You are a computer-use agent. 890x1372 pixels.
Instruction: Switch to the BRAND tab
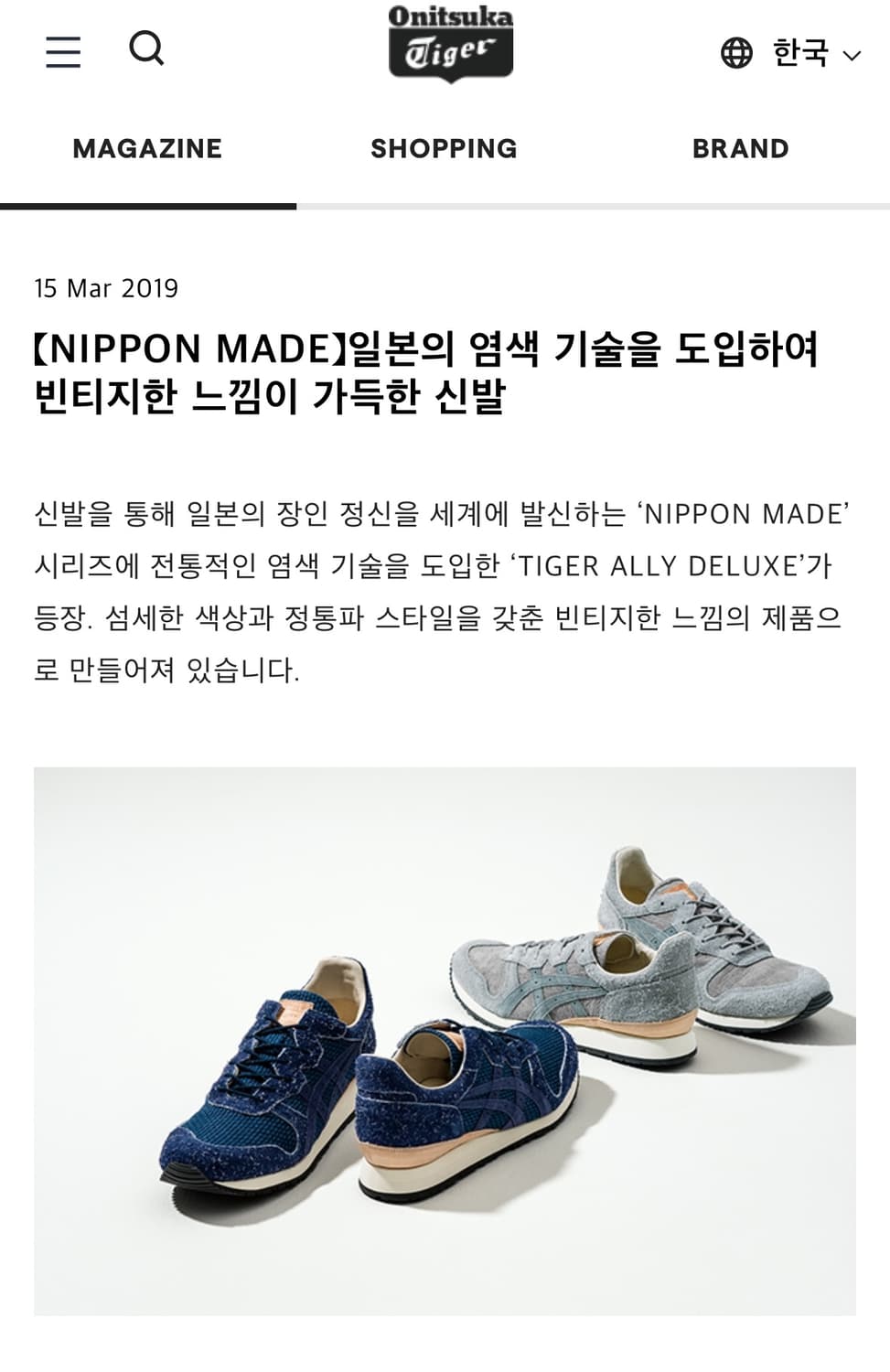(x=741, y=148)
